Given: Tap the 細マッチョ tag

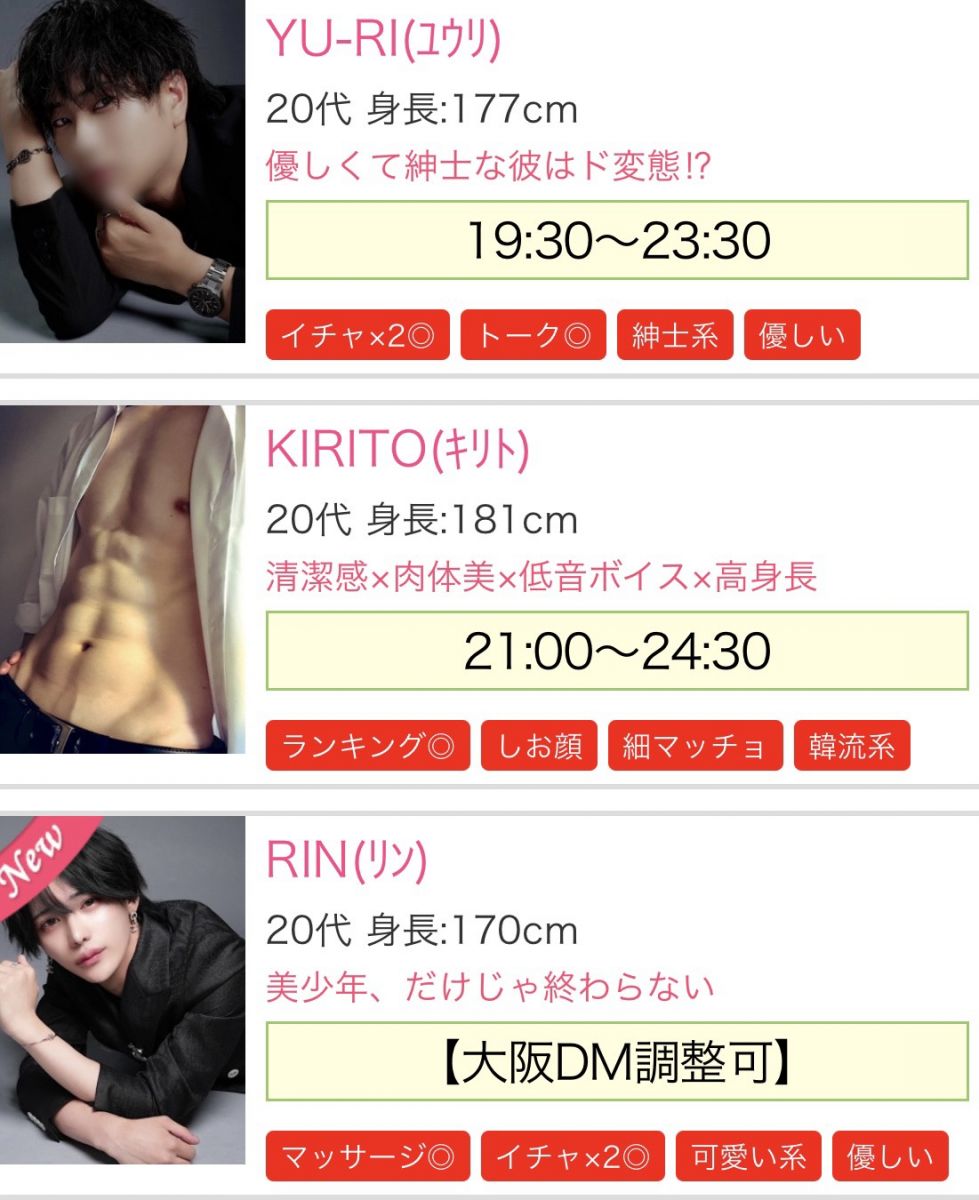Looking at the screenshot, I should pos(695,746).
